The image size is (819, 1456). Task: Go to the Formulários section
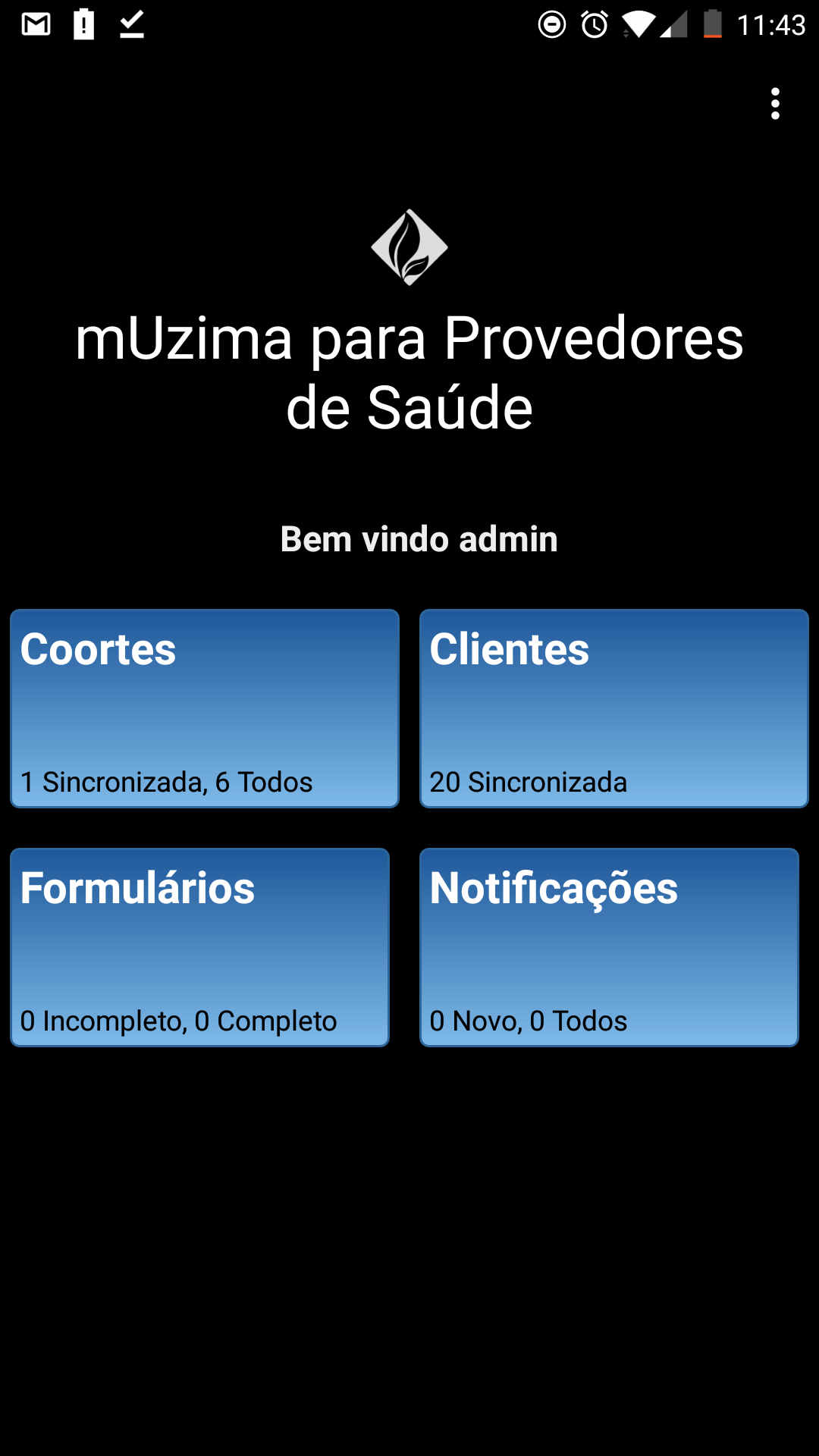(x=199, y=947)
